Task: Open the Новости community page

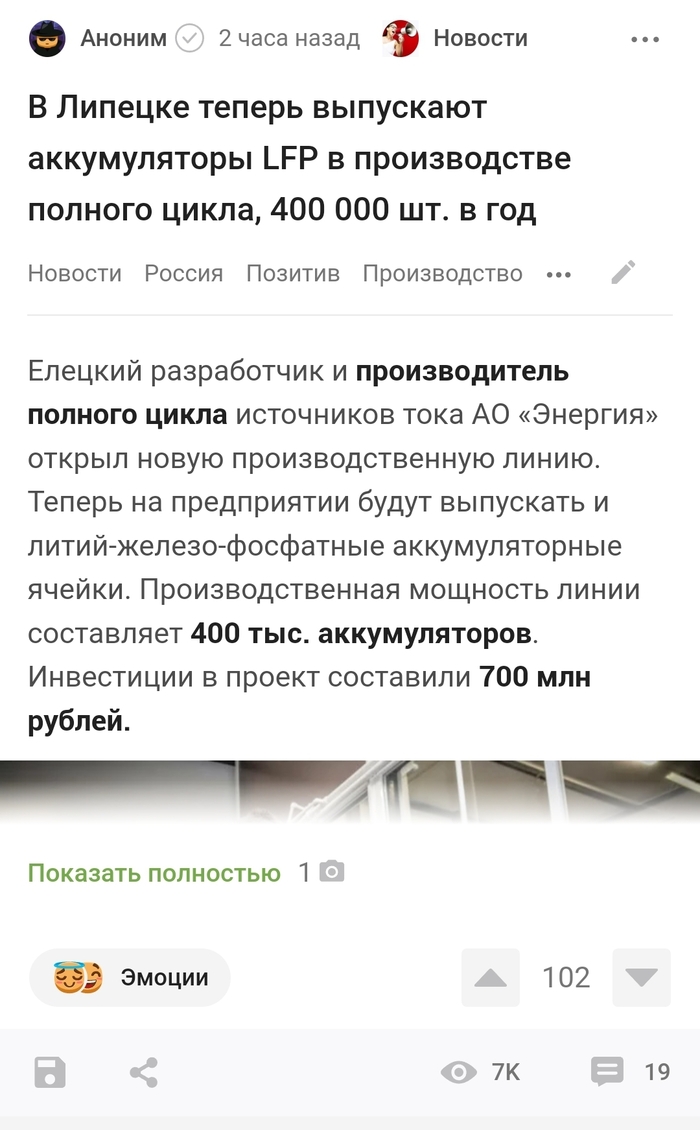Action: click(x=480, y=39)
